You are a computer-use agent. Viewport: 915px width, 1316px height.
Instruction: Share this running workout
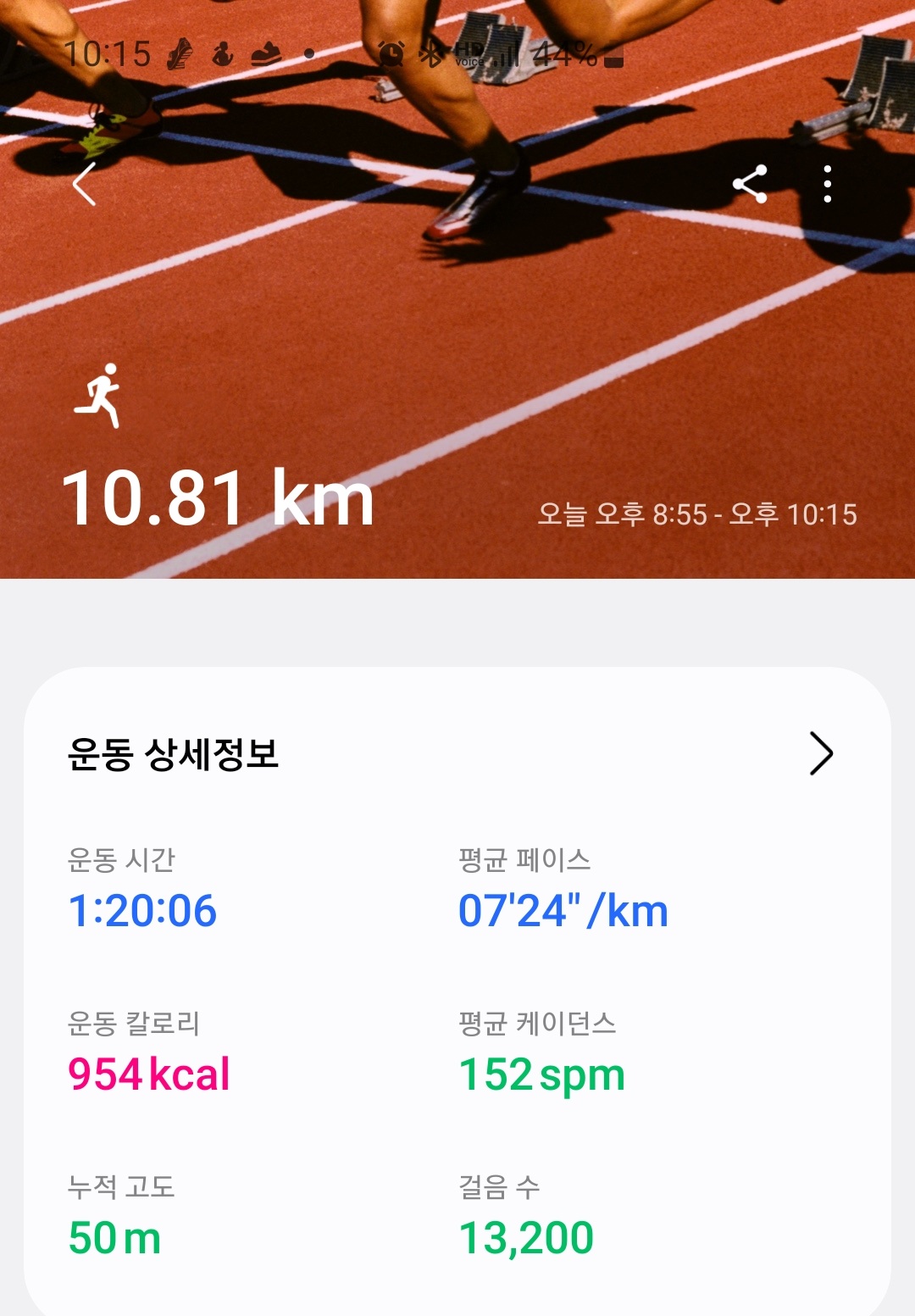[x=750, y=184]
